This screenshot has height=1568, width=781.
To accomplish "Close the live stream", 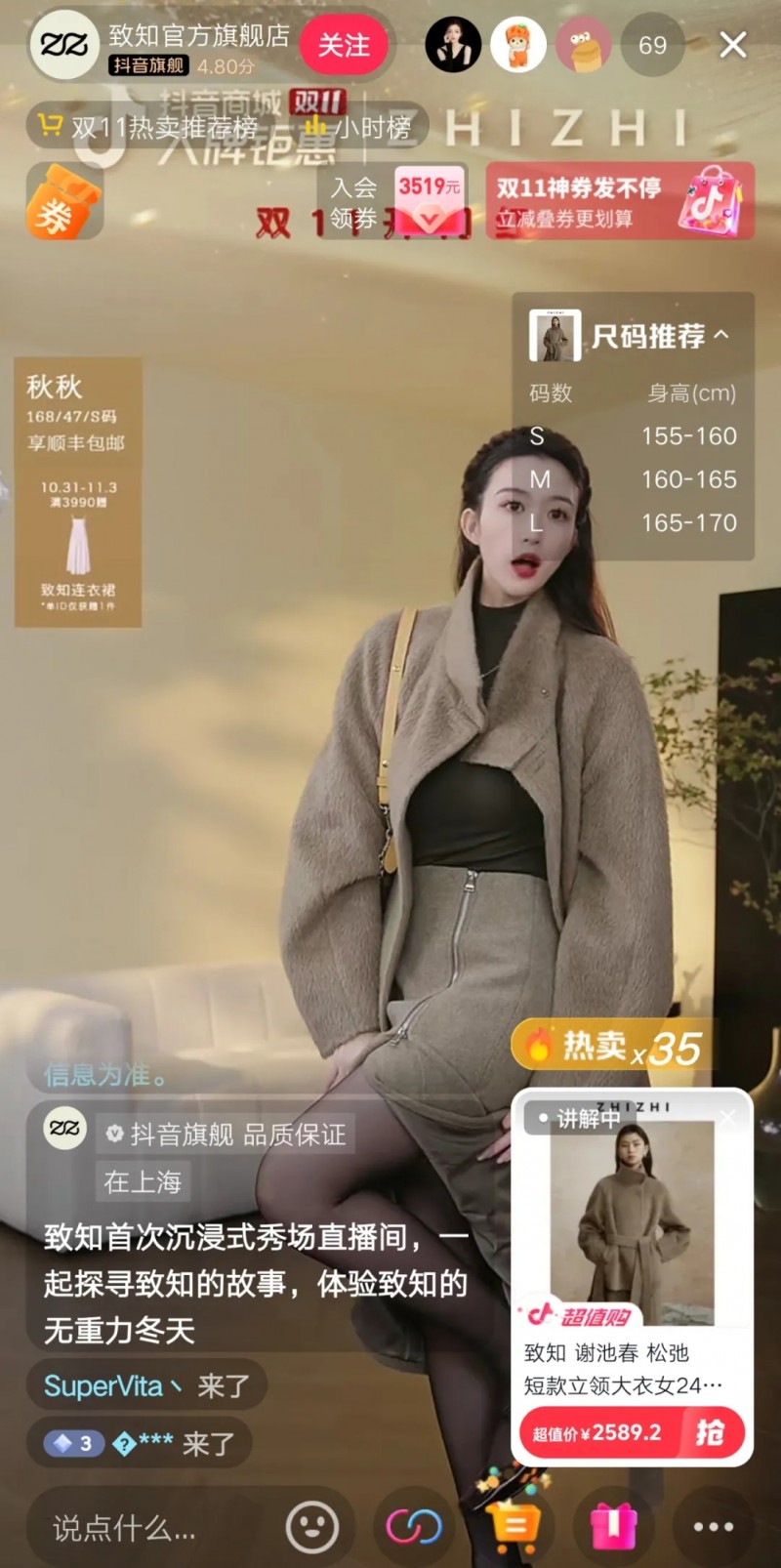I will [733, 45].
